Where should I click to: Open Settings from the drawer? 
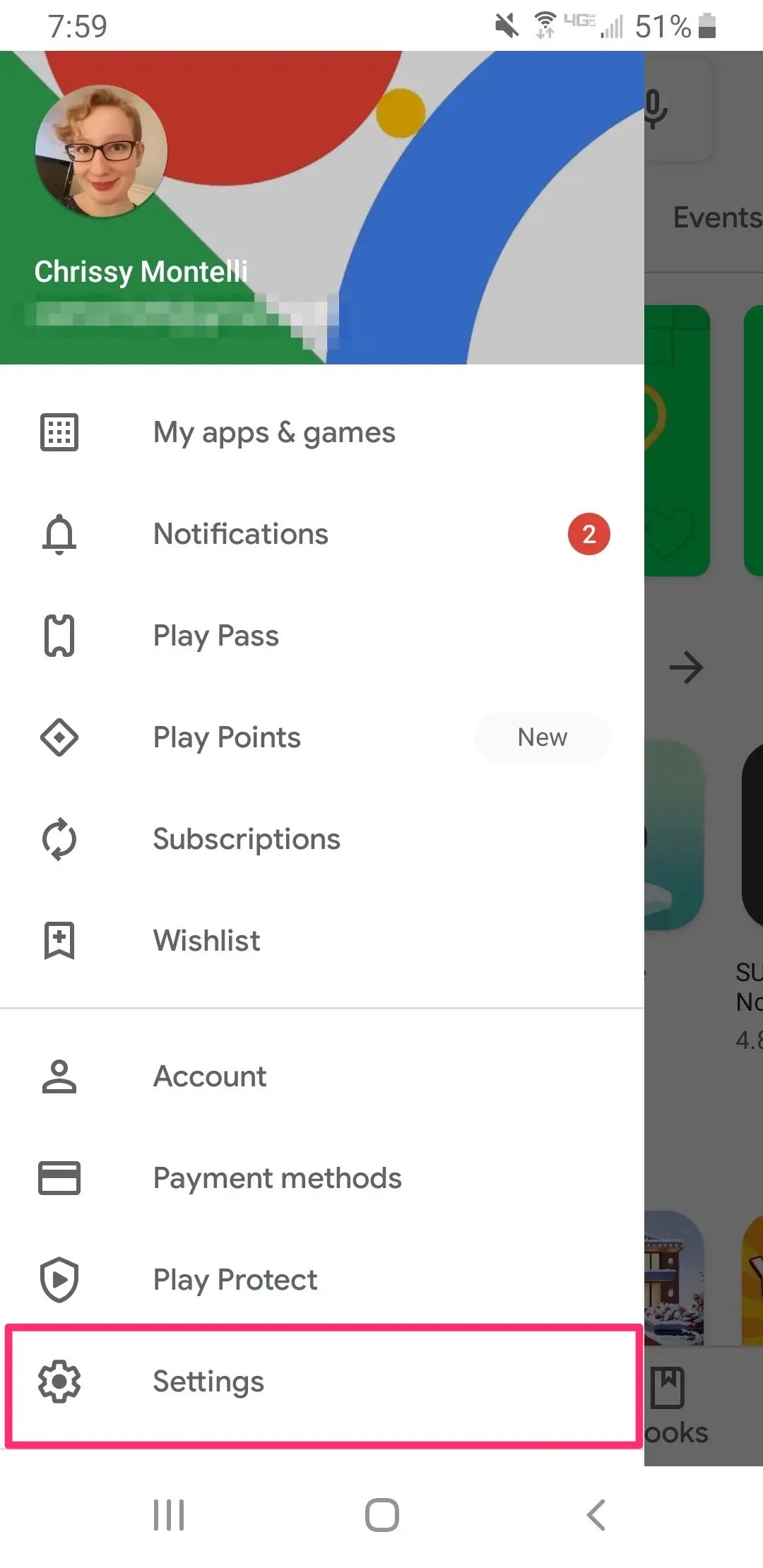click(324, 1382)
